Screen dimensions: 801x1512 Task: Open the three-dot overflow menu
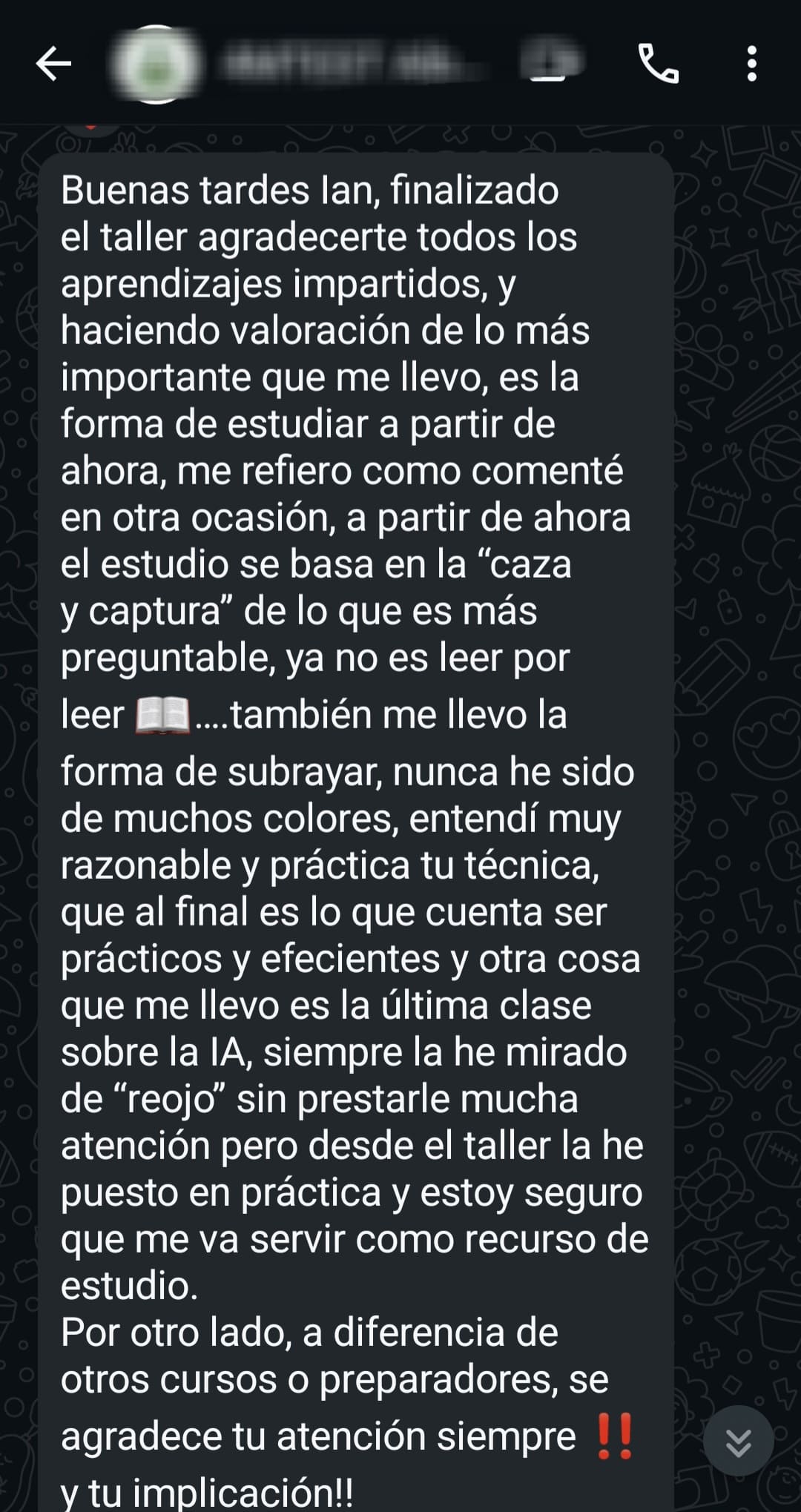754,64
